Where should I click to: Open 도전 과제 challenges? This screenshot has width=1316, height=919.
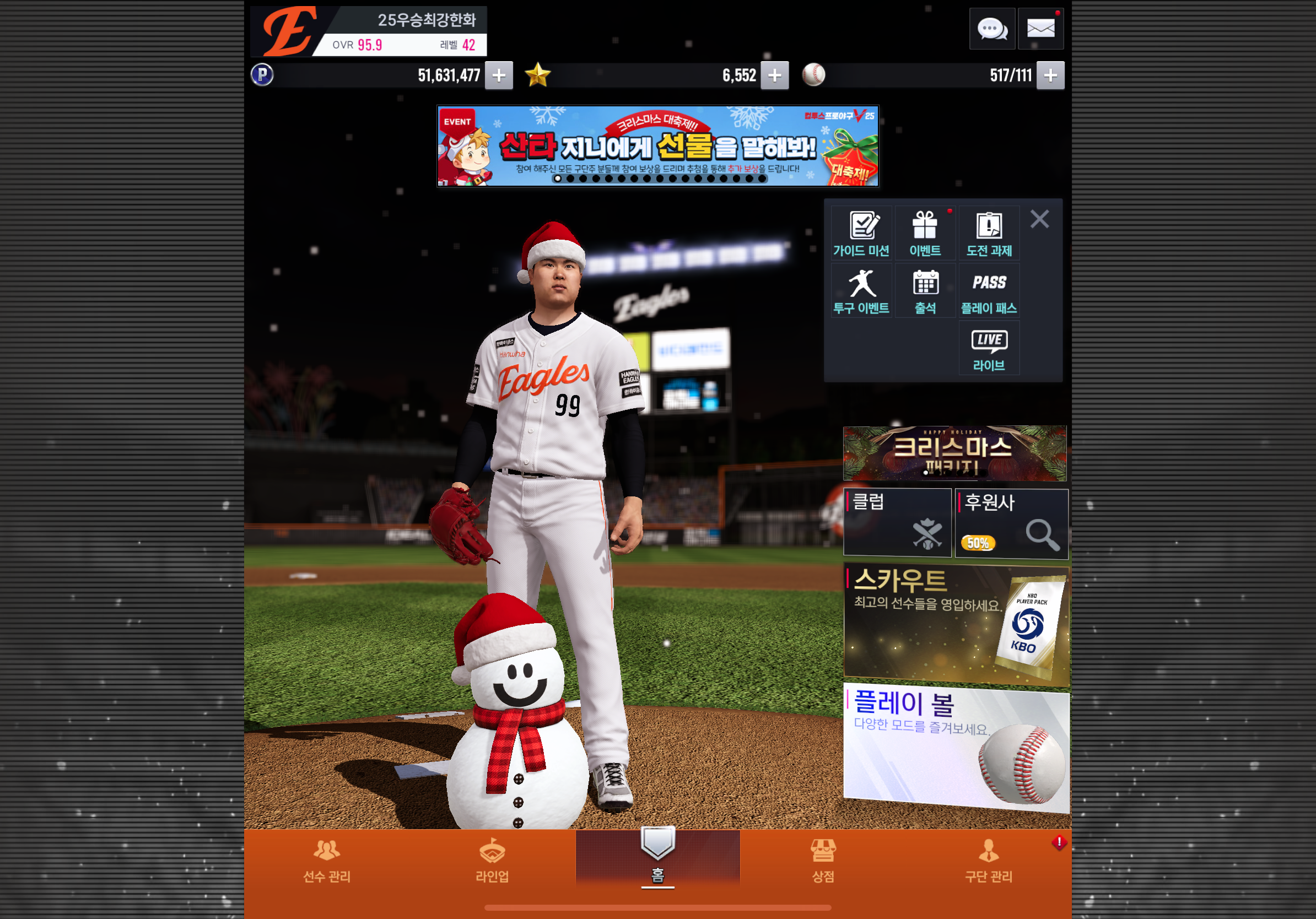pyautogui.click(x=989, y=233)
